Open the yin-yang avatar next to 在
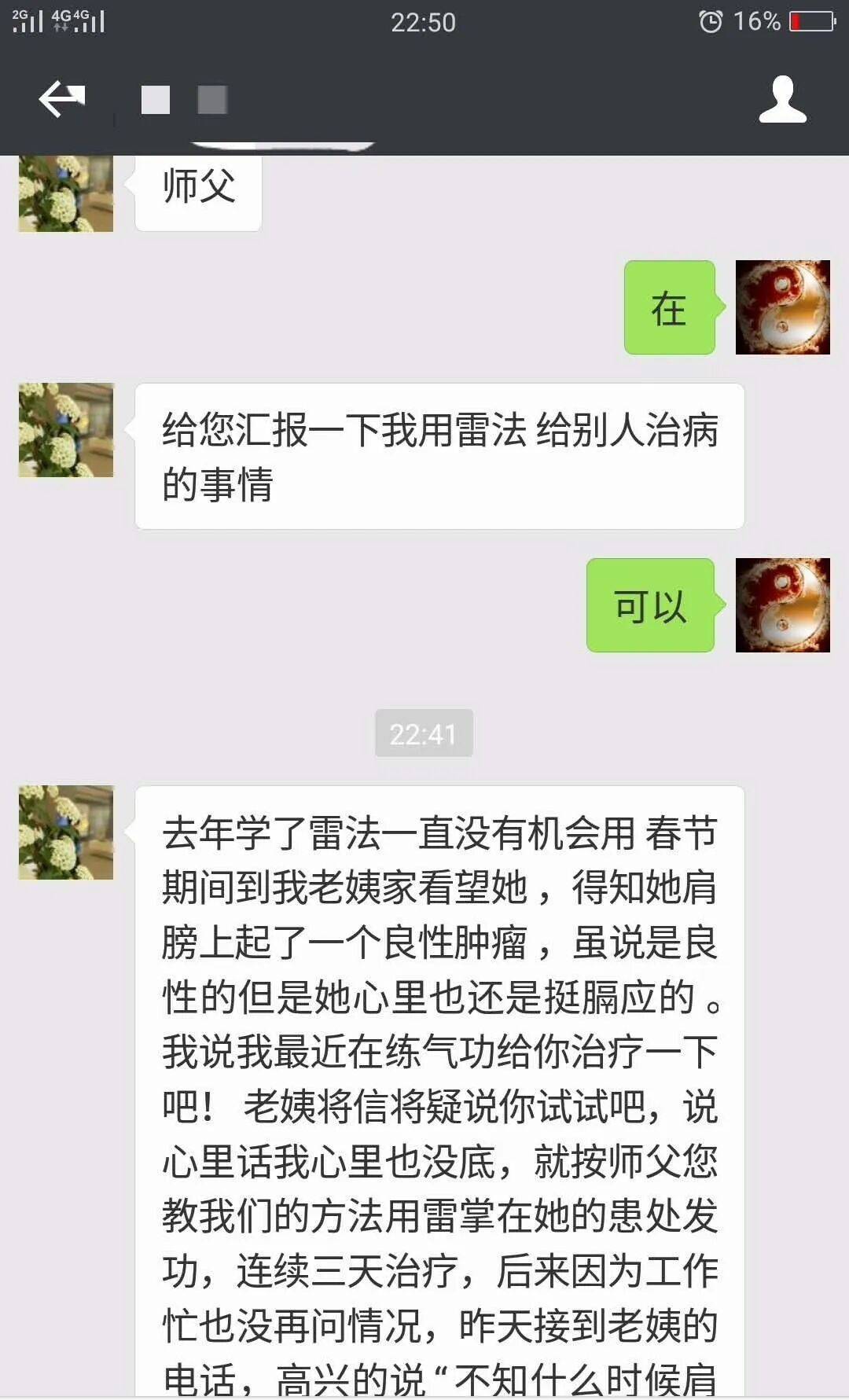The width and height of the screenshot is (849, 1400). click(x=782, y=307)
